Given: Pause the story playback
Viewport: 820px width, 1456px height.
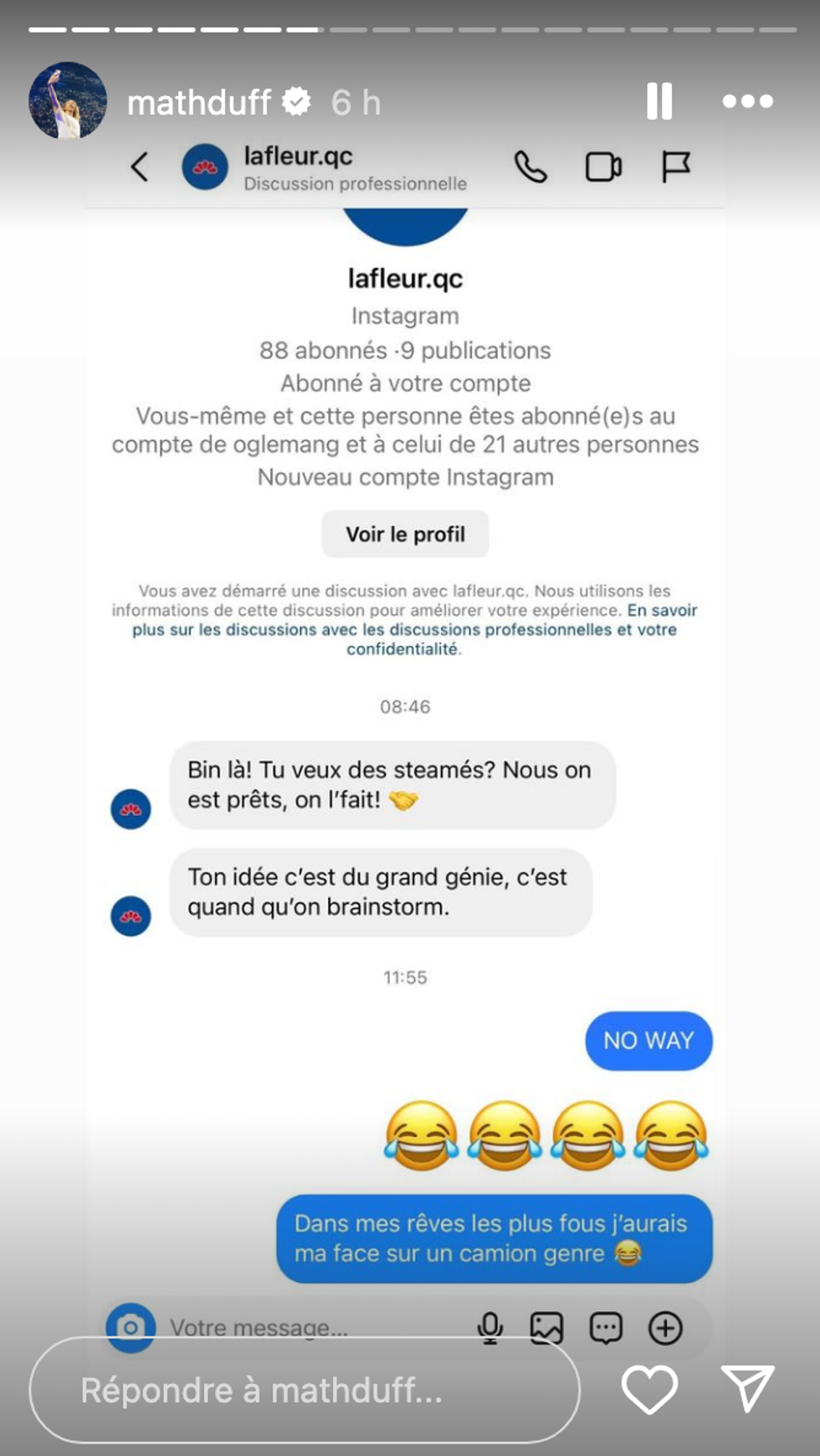Looking at the screenshot, I should (x=660, y=101).
